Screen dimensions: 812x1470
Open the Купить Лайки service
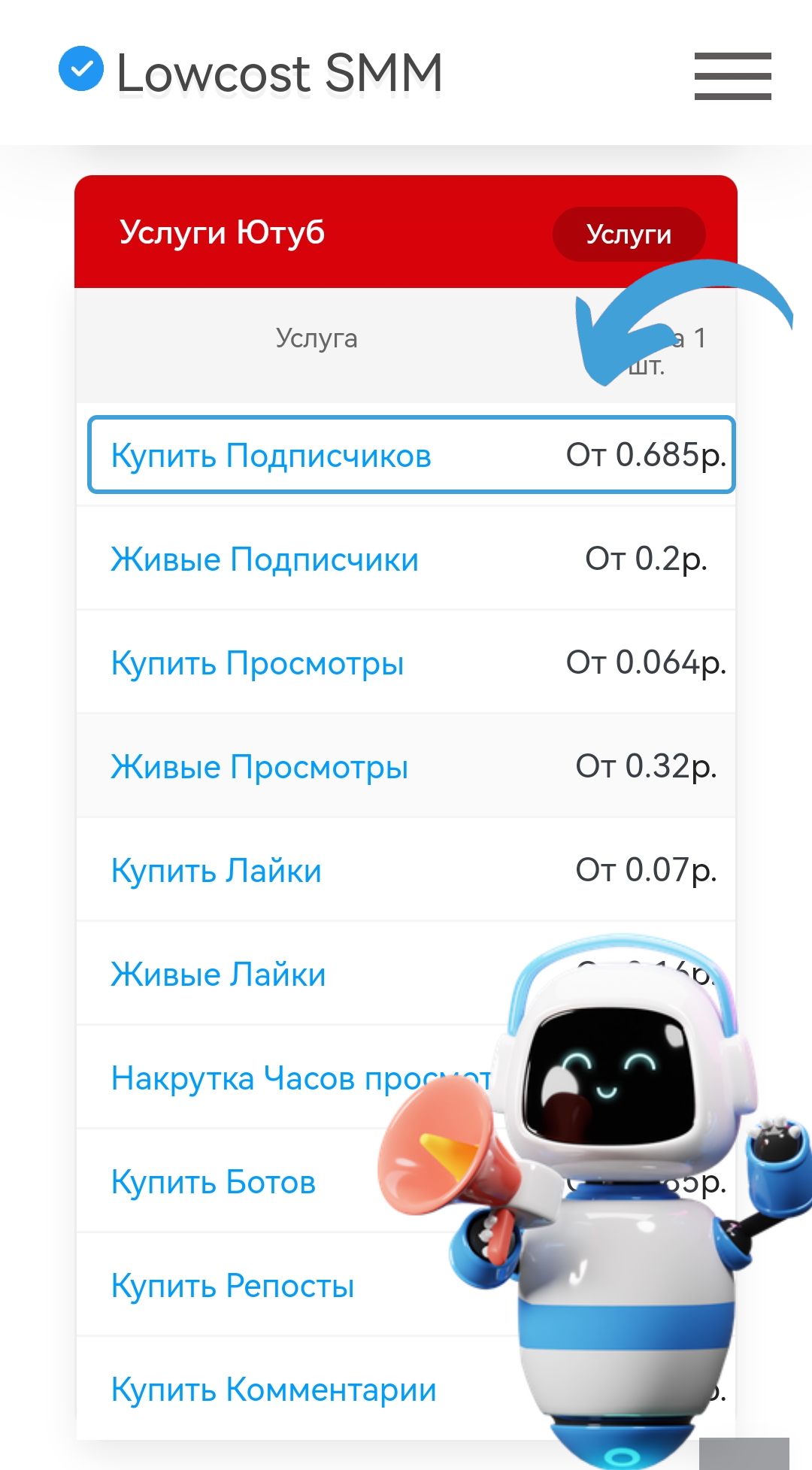[x=217, y=871]
